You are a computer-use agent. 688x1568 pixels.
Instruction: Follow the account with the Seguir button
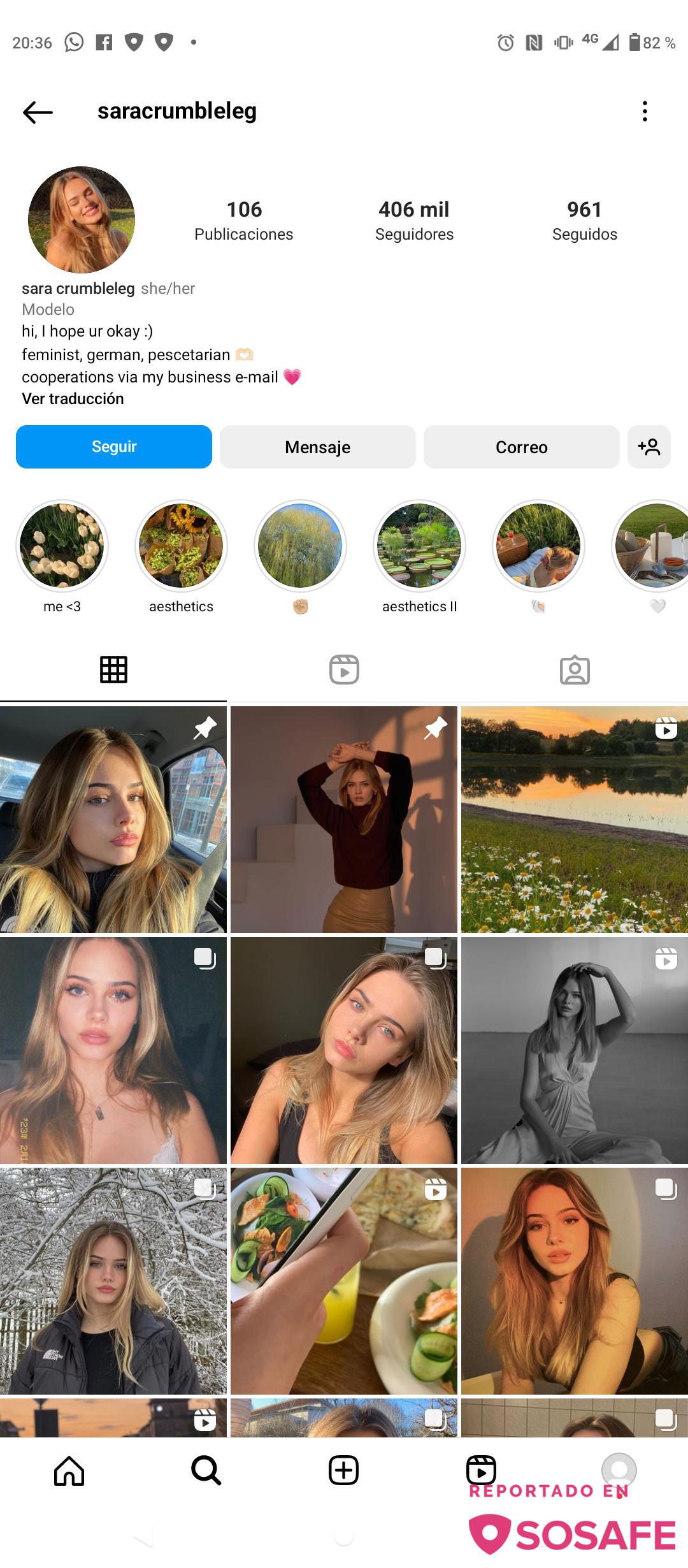click(114, 447)
